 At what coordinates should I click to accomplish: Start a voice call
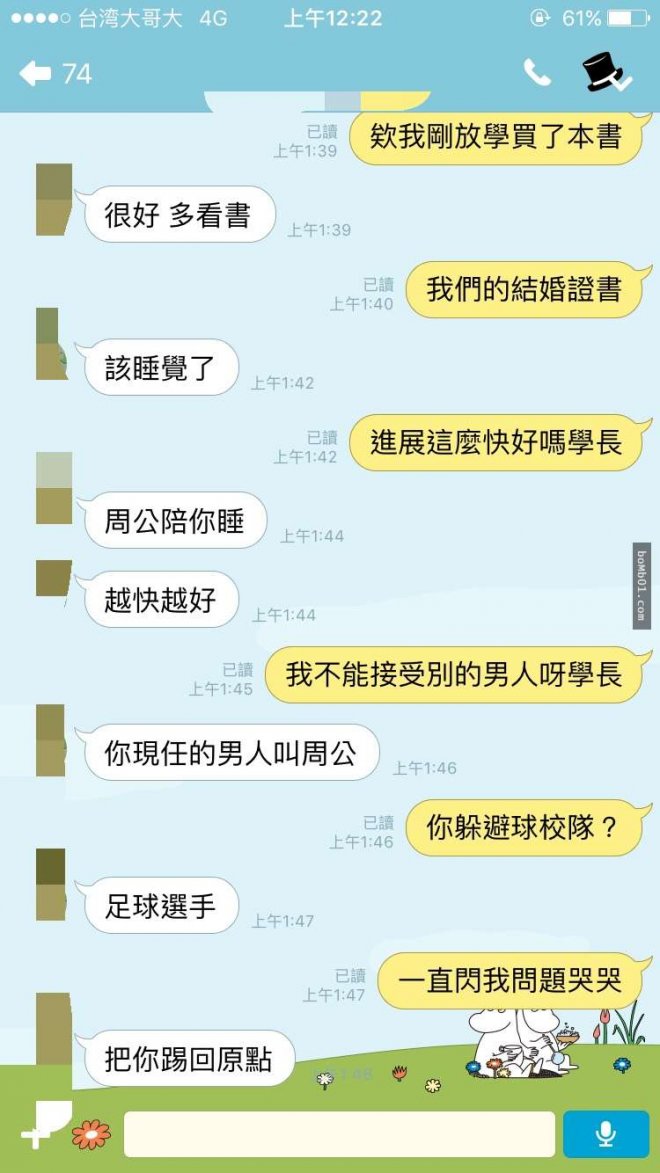[537, 72]
